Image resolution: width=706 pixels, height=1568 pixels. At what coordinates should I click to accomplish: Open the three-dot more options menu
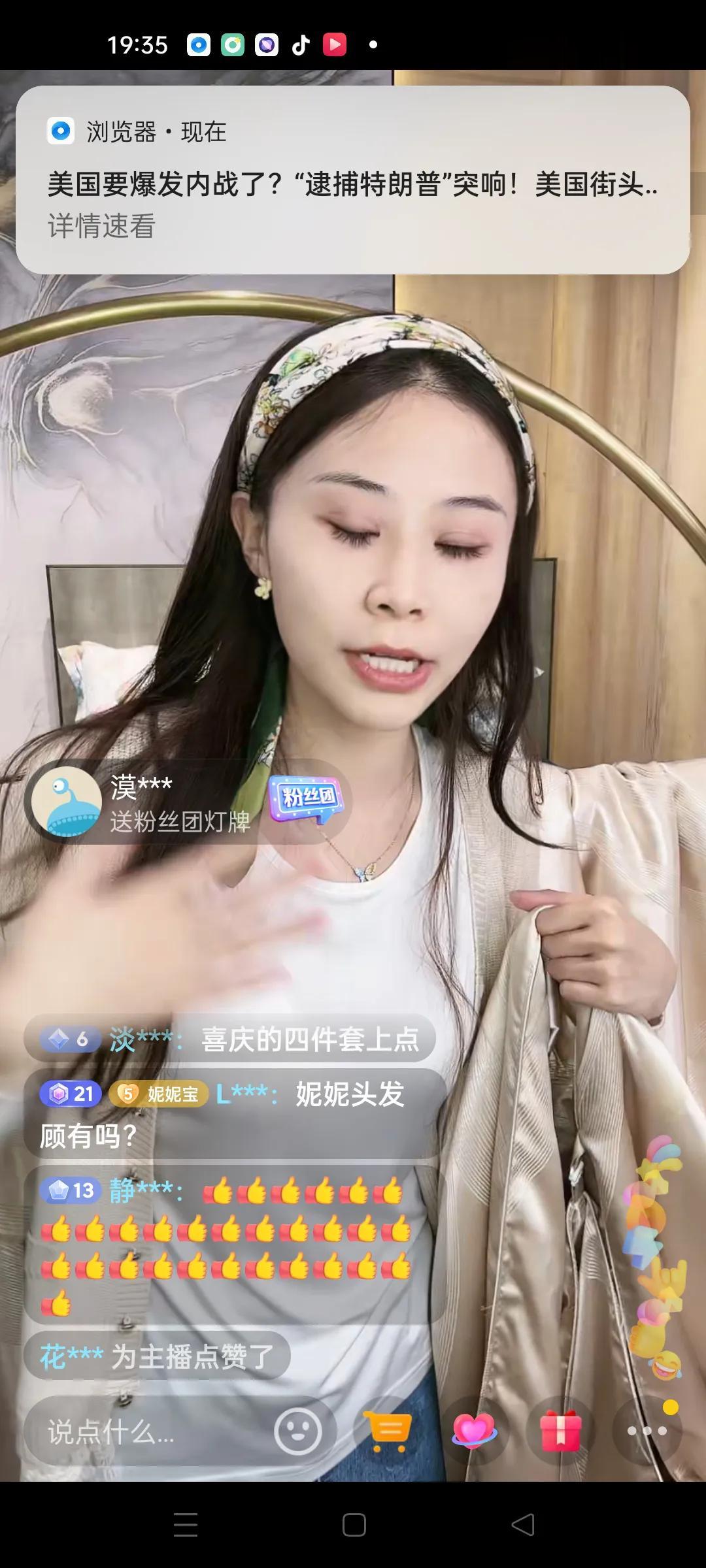point(647,1431)
